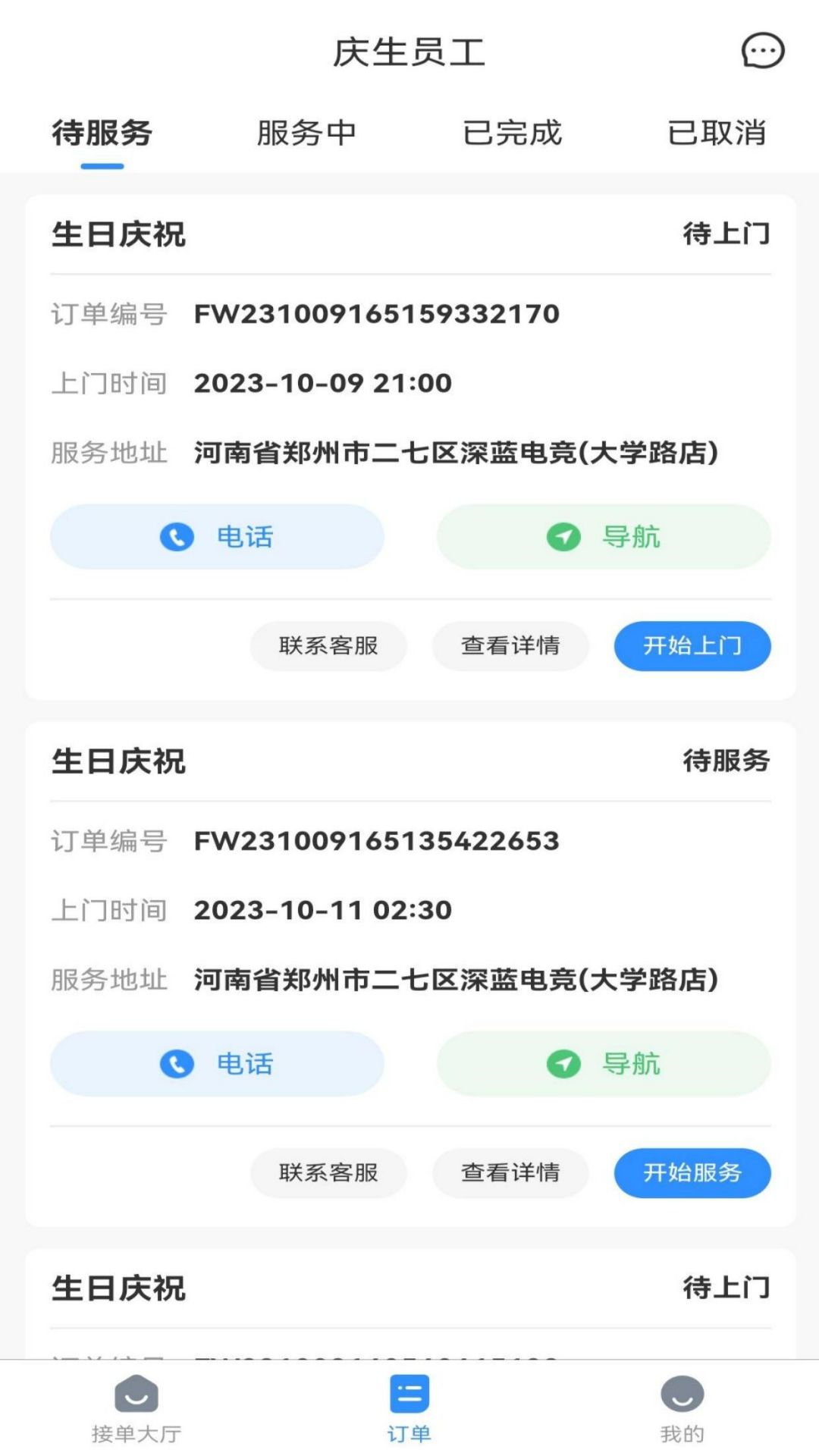This screenshot has height=1456, width=819.
Task: Tap the navigation icon on the second order
Action: 562,1064
